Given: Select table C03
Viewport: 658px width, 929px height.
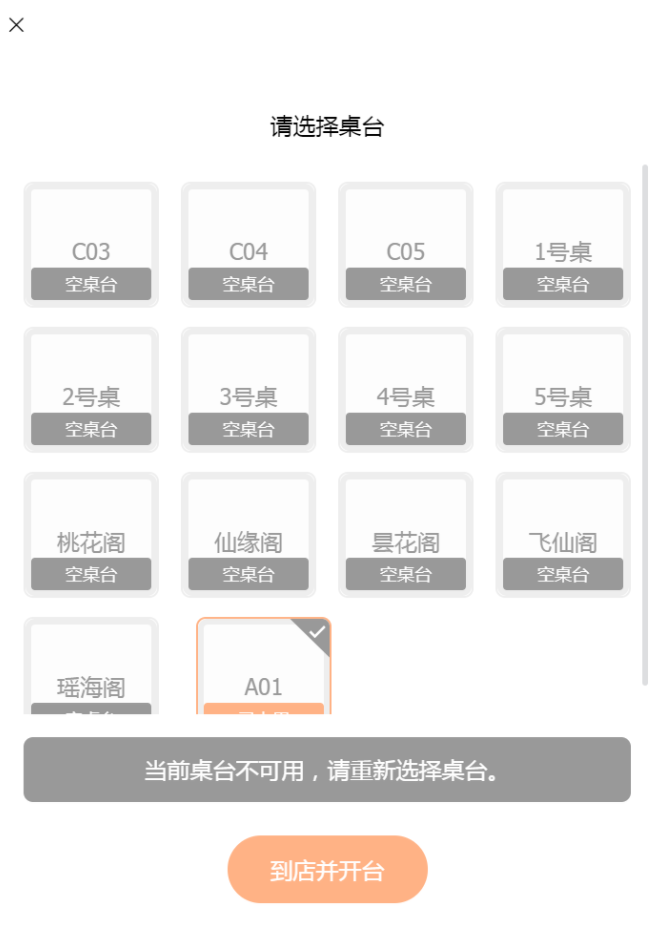Looking at the screenshot, I should [91, 244].
